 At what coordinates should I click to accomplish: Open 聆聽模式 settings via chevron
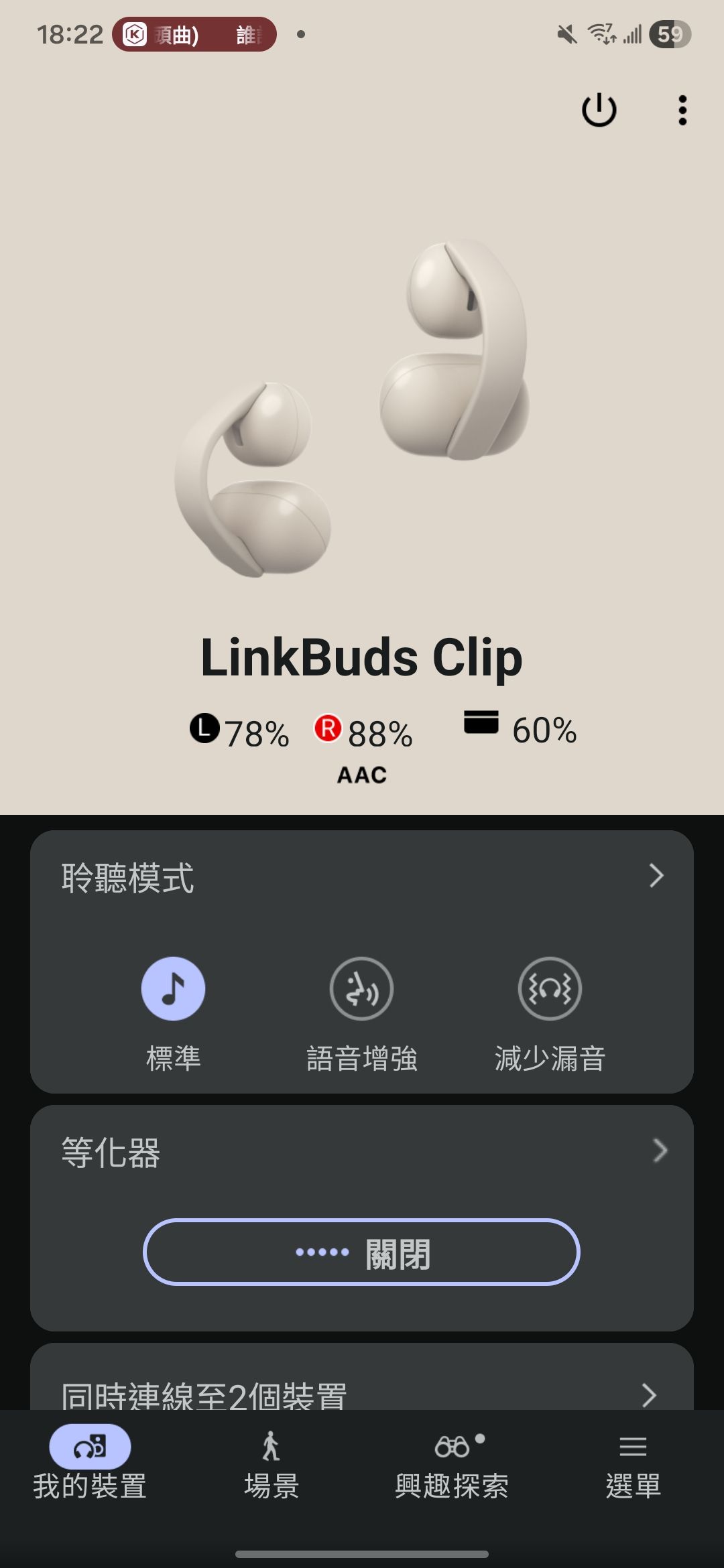[x=656, y=875]
